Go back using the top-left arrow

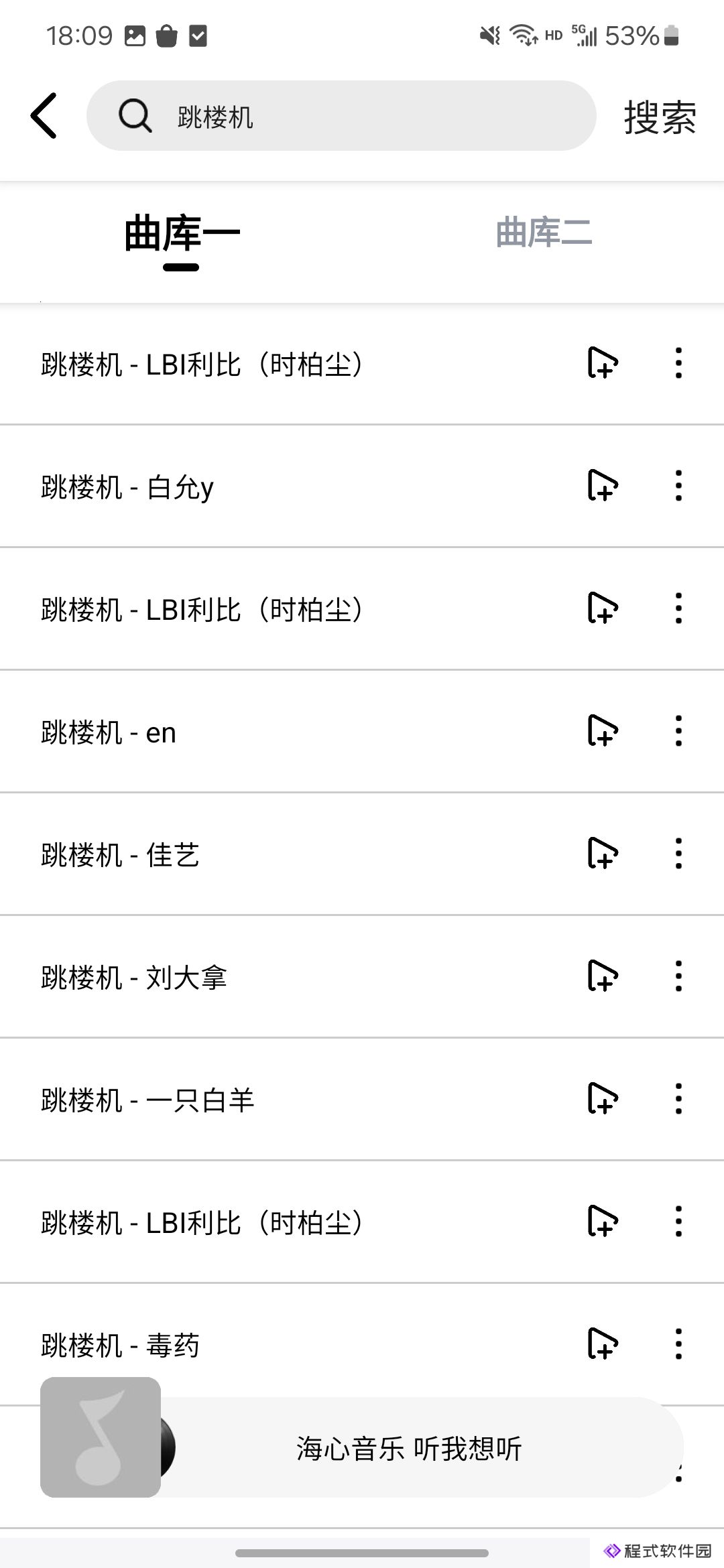(44, 116)
